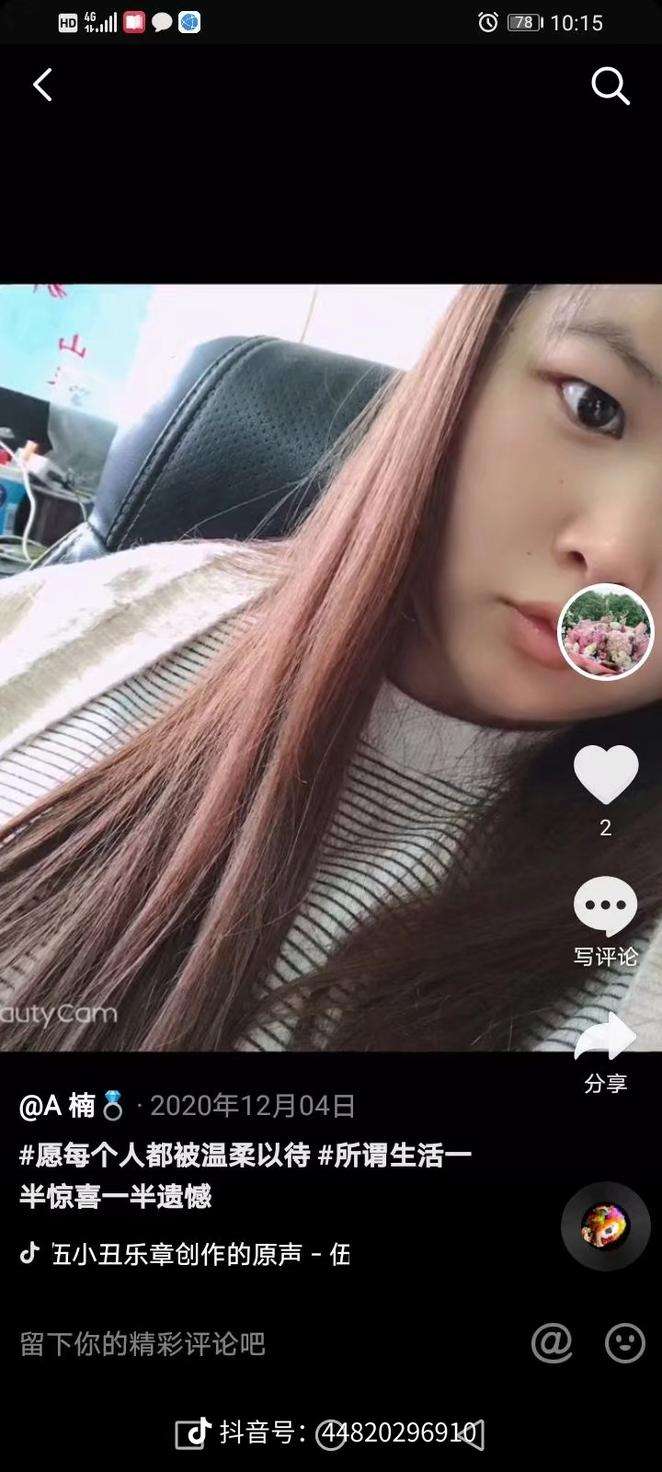Image resolution: width=662 pixels, height=1472 pixels.
Task: Tap the spinning music disc
Action: [605, 1226]
